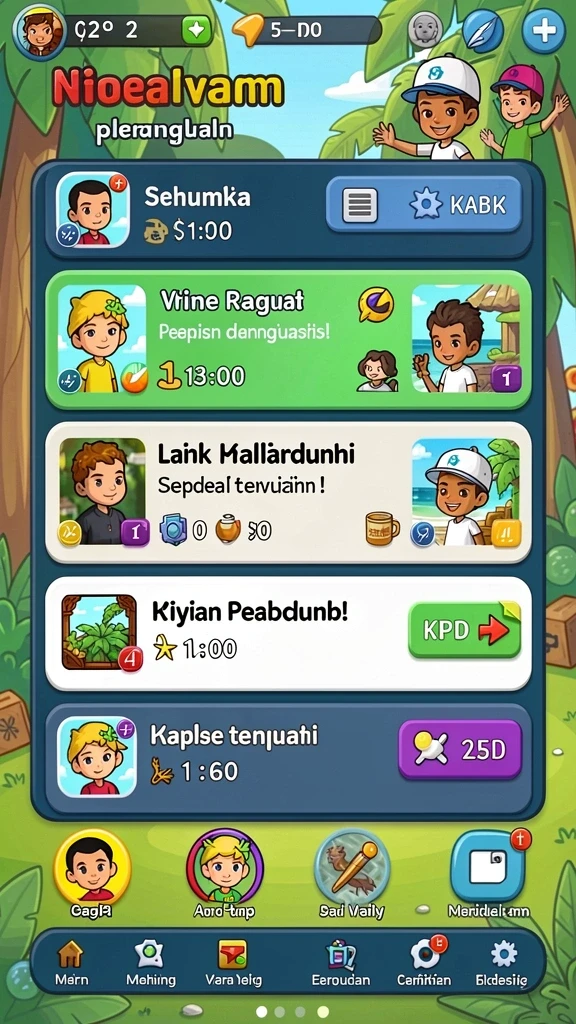Image resolution: width=576 pixels, height=1024 pixels.
Task: Open the Bidesiig settings tab
Action: [503, 963]
